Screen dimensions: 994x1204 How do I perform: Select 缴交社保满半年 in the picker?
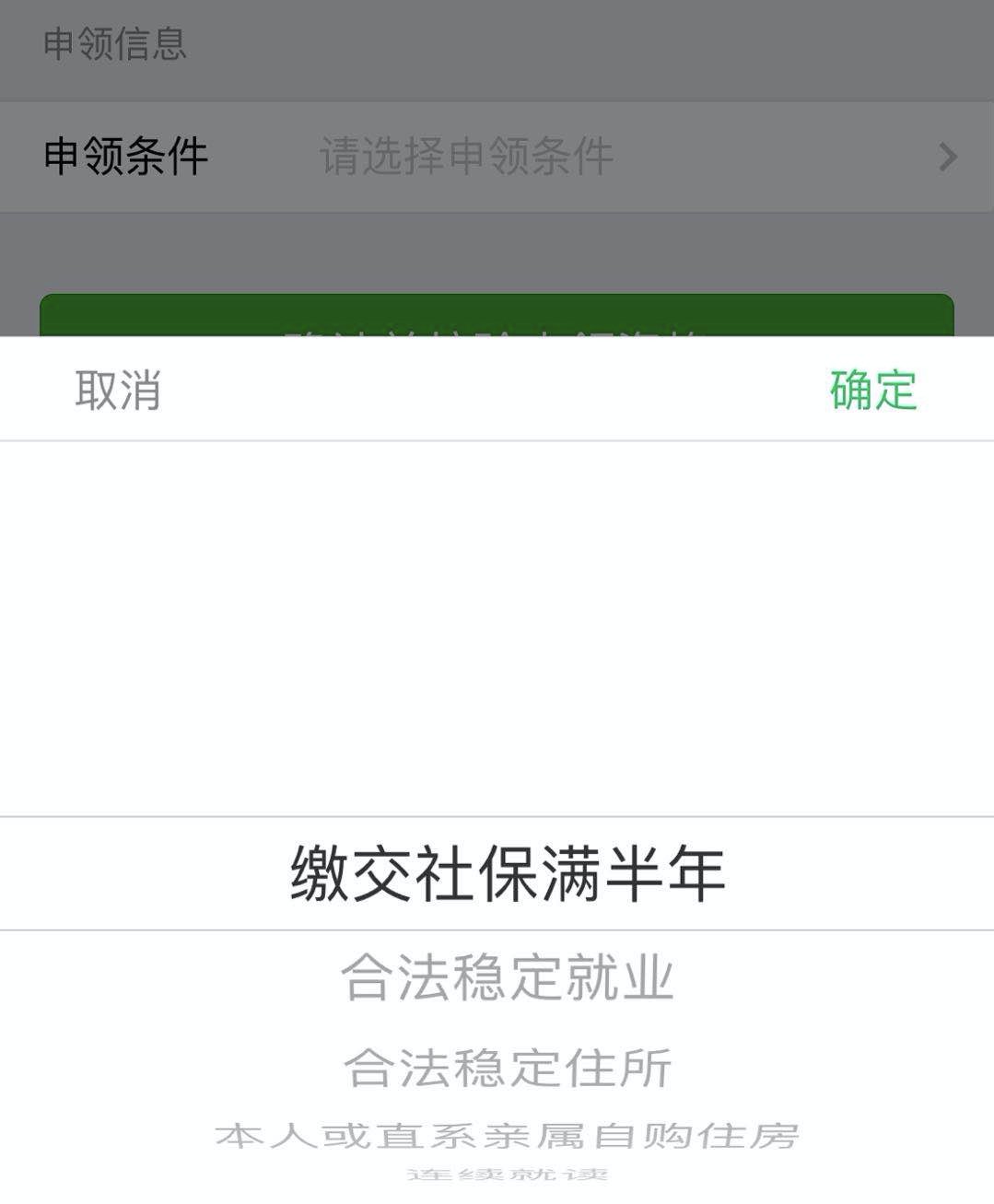click(507, 873)
